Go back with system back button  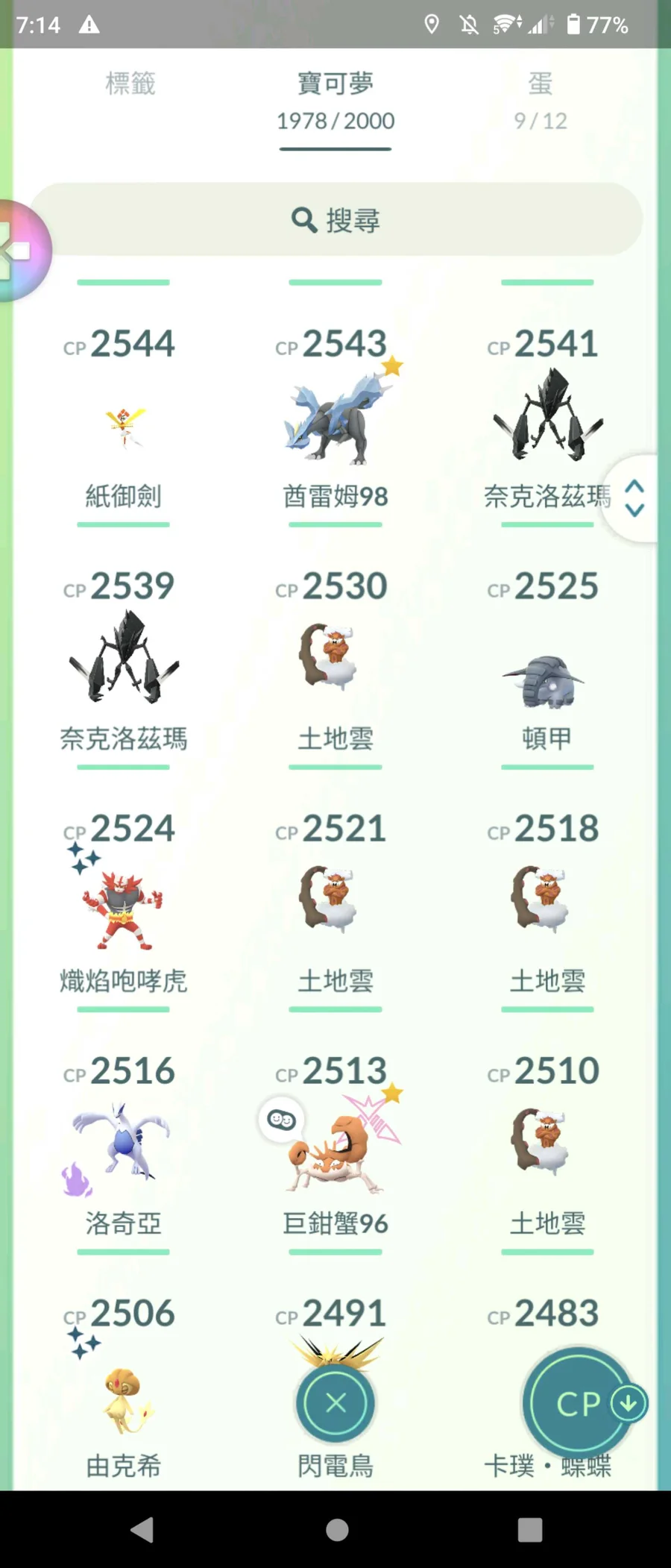coord(142,1530)
